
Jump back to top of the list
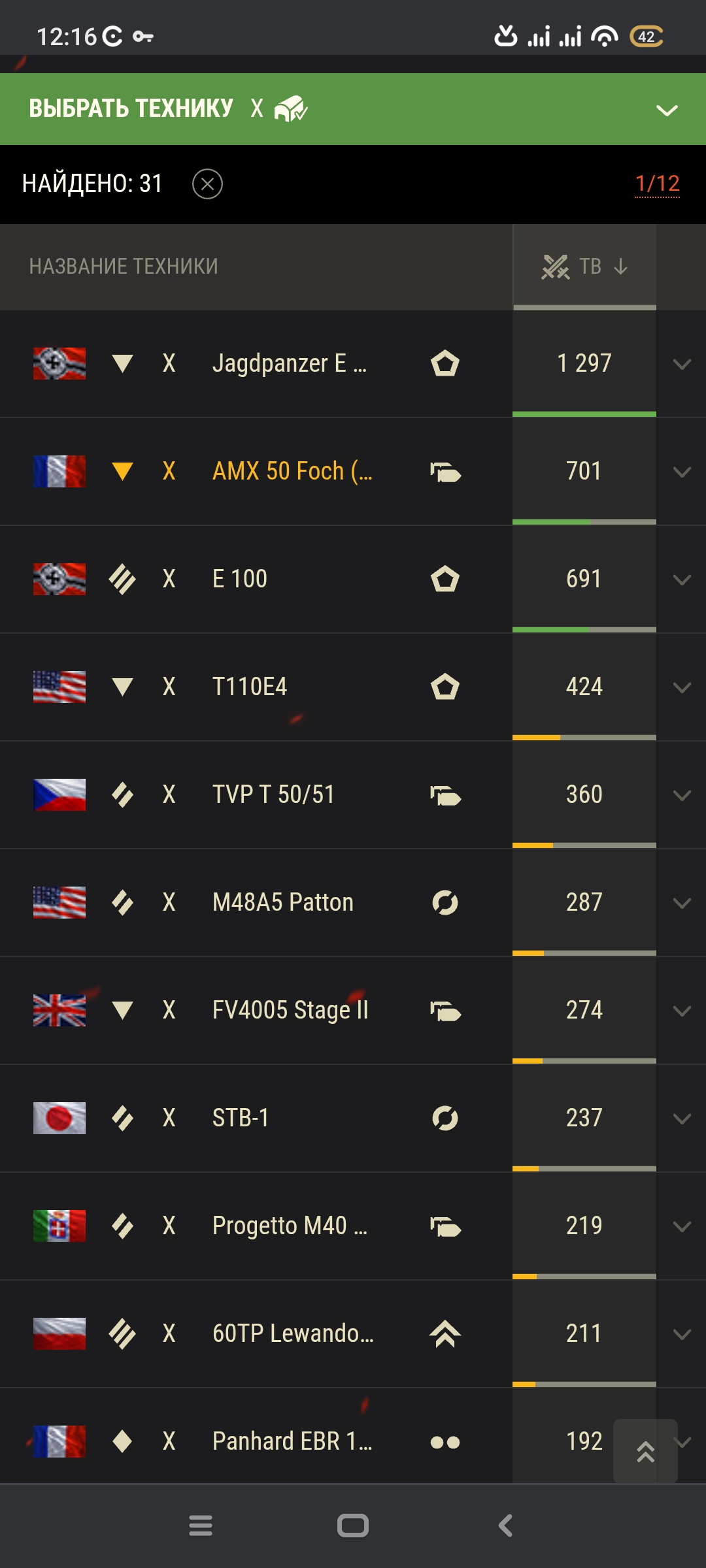(x=645, y=1451)
